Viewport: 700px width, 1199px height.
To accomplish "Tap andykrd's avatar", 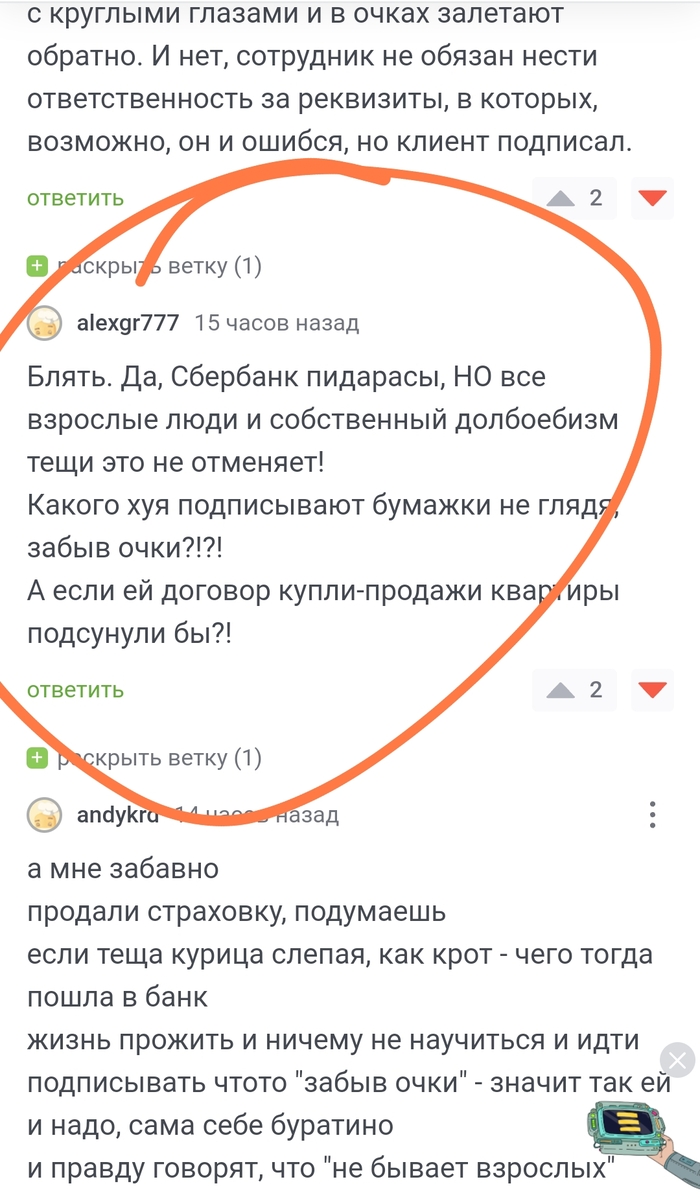I will click(x=44, y=815).
